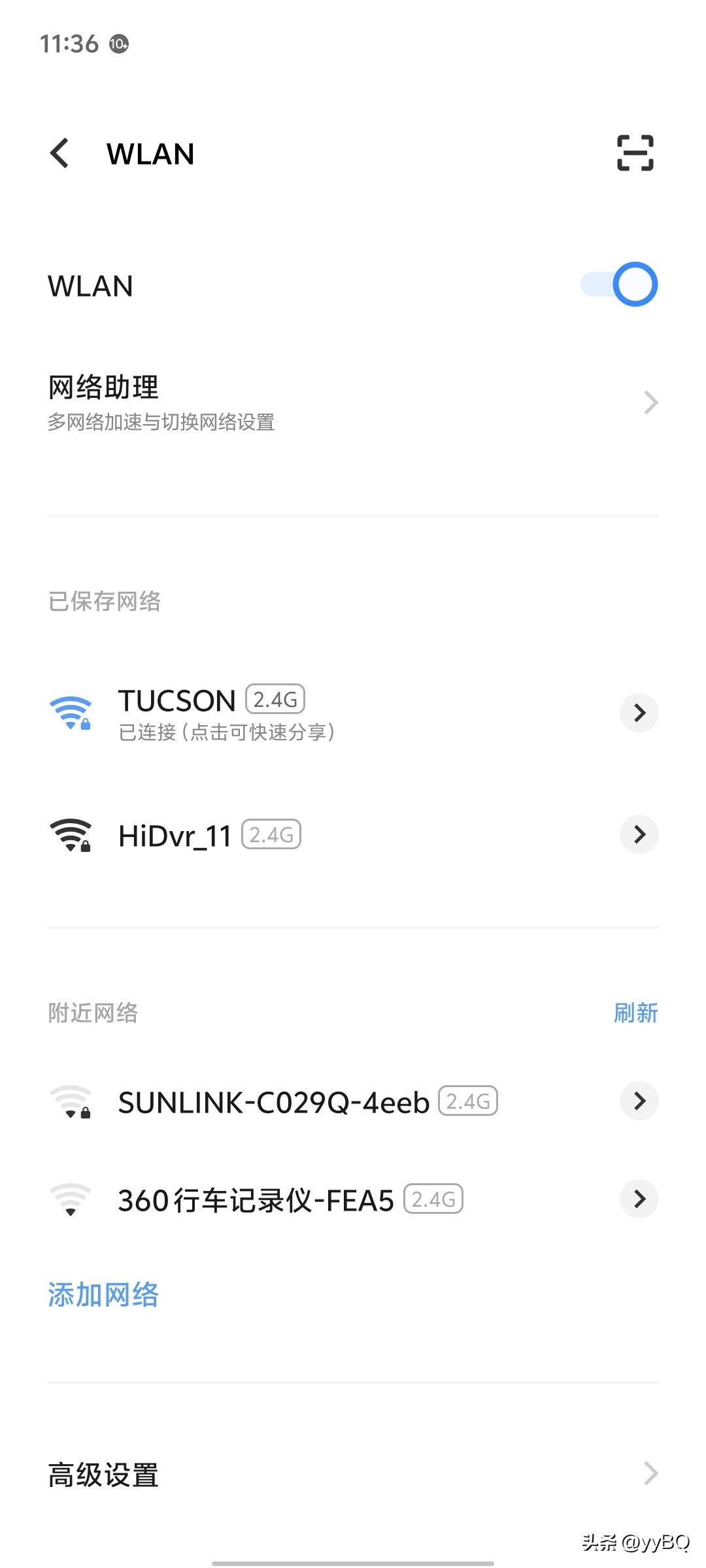Open details arrow for HiDvr_11
Viewport: 706px width, 1568px height.
639,834
